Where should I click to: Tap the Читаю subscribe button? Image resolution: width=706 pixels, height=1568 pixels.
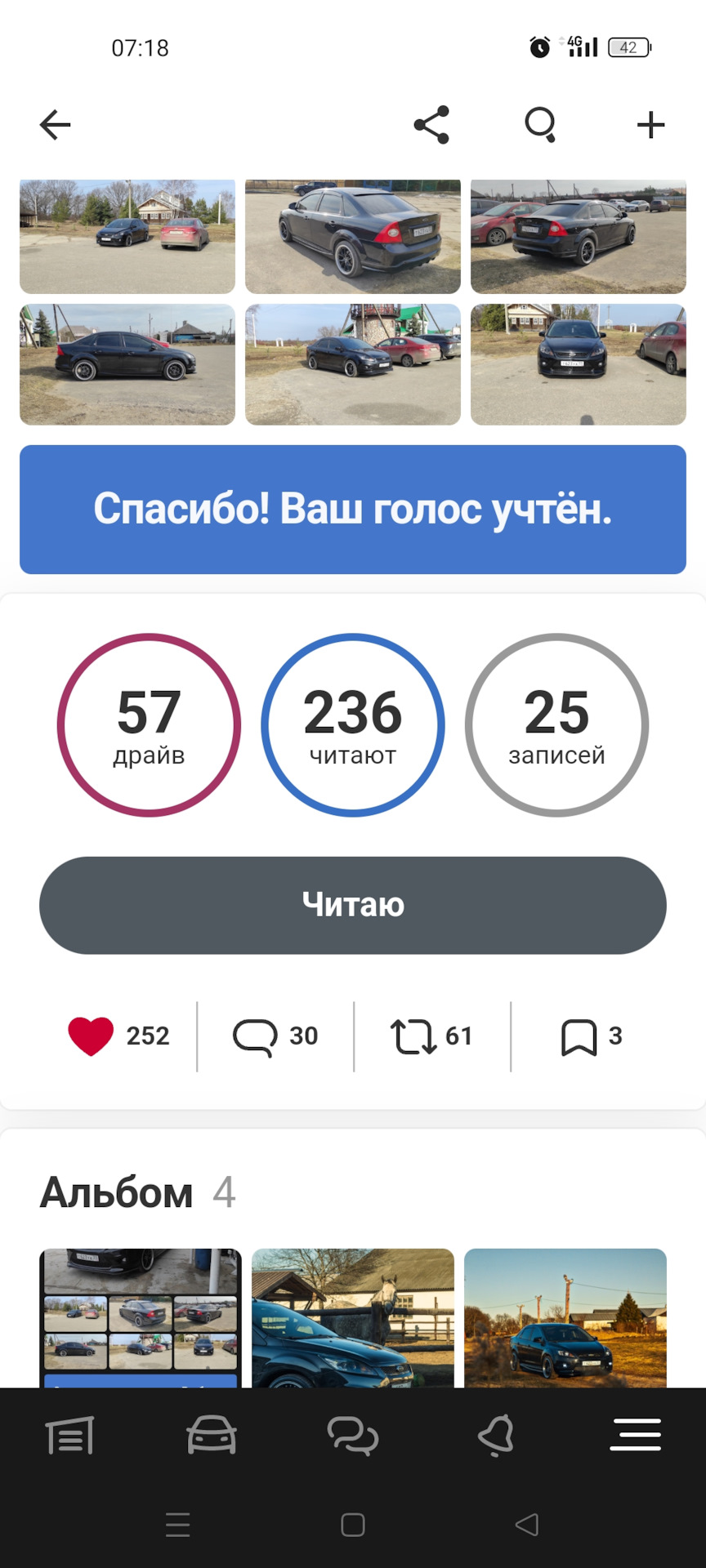point(353,905)
